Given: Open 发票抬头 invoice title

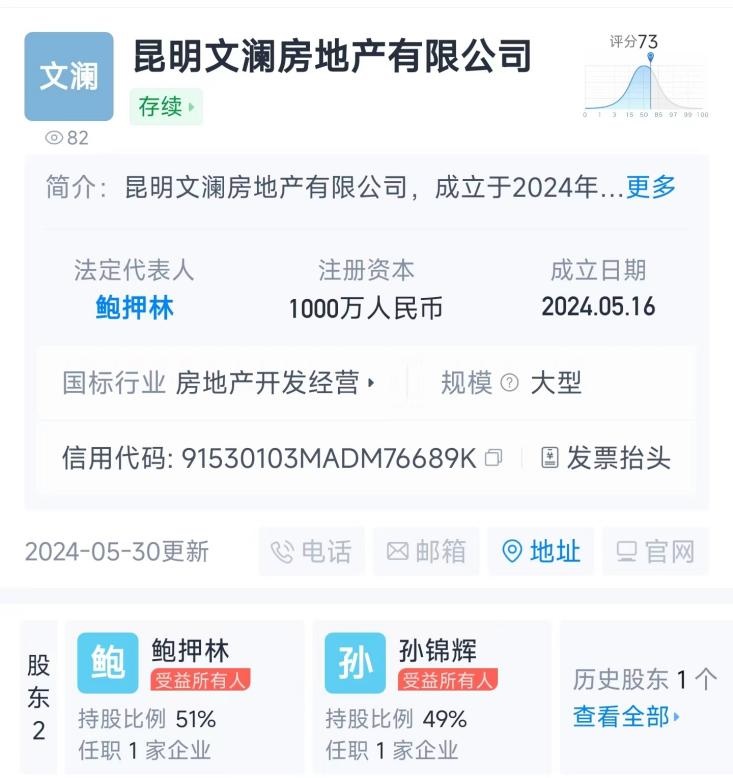Looking at the screenshot, I should pyautogui.click(x=606, y=458).
